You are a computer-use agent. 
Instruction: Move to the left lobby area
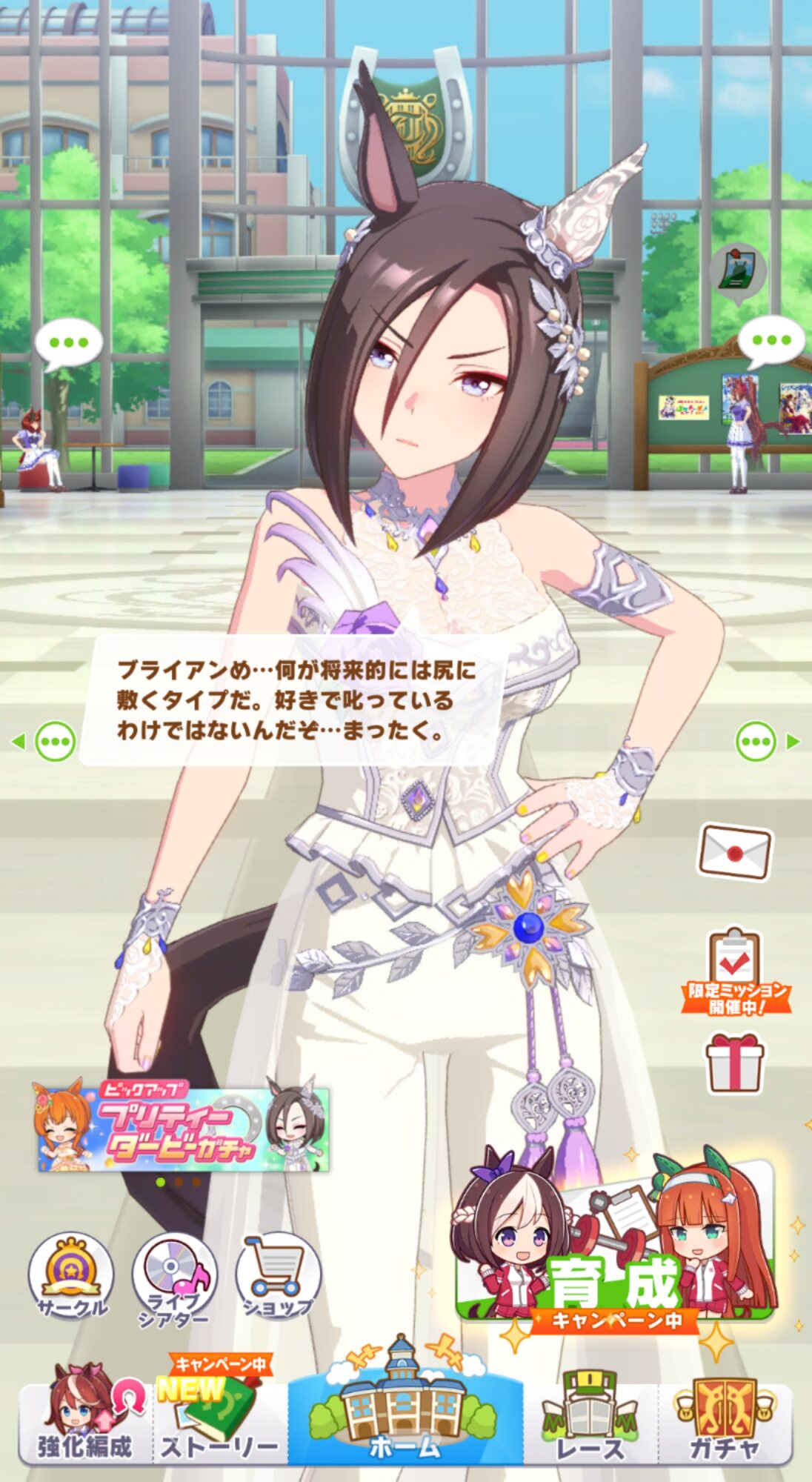click(x=46, y=741)
